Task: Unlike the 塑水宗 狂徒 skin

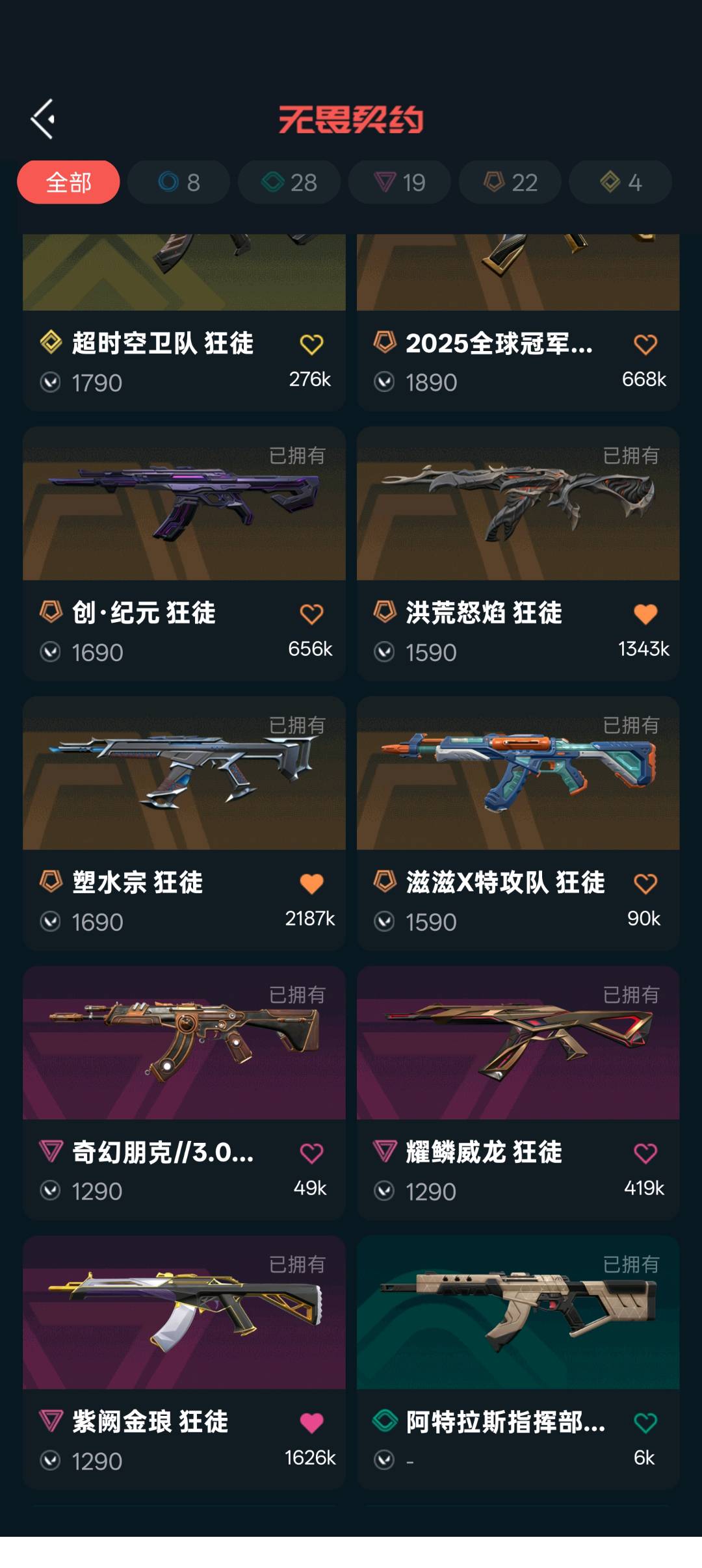Action: click(x=311, y=884)
